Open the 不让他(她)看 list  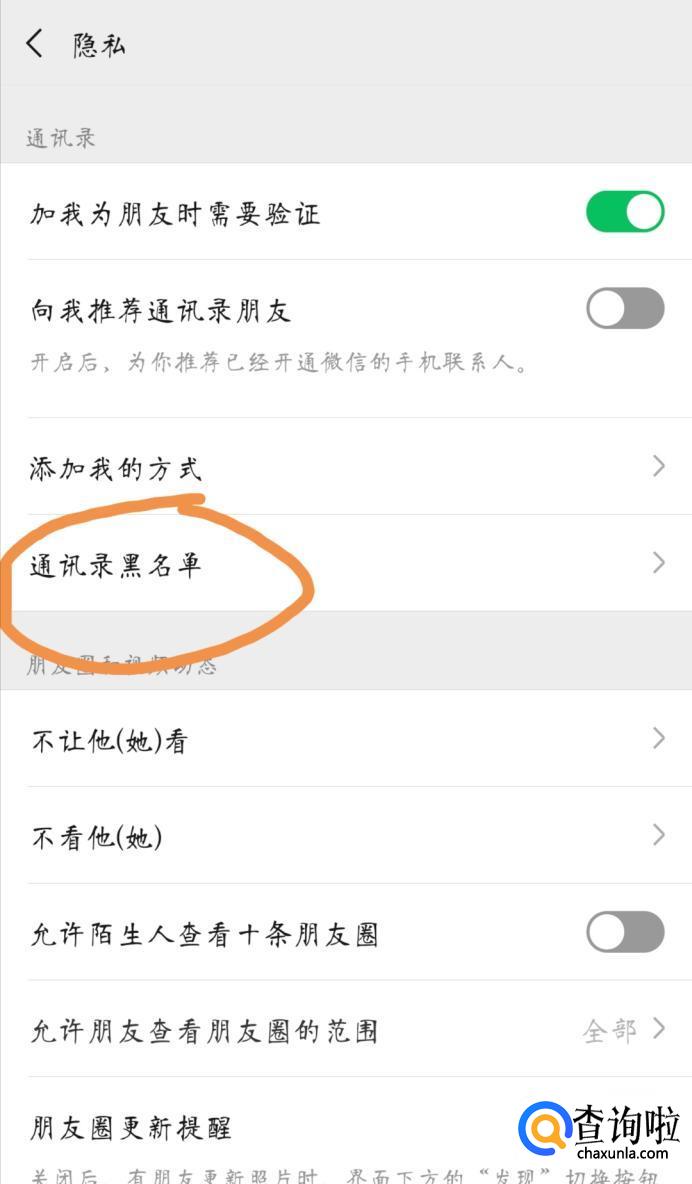point(346,740)
